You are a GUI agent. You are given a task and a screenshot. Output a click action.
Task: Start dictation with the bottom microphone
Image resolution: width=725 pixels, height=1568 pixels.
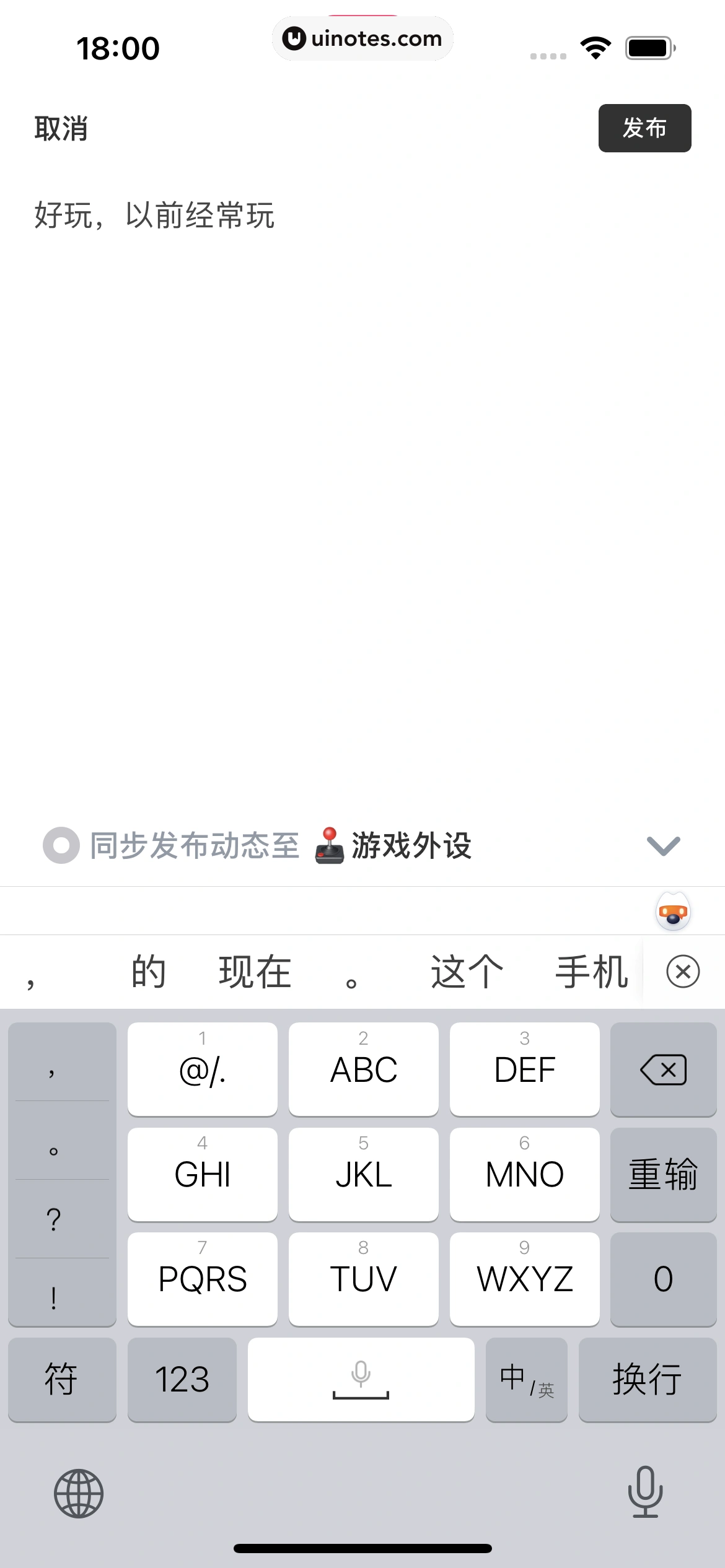coord(645,1492)
